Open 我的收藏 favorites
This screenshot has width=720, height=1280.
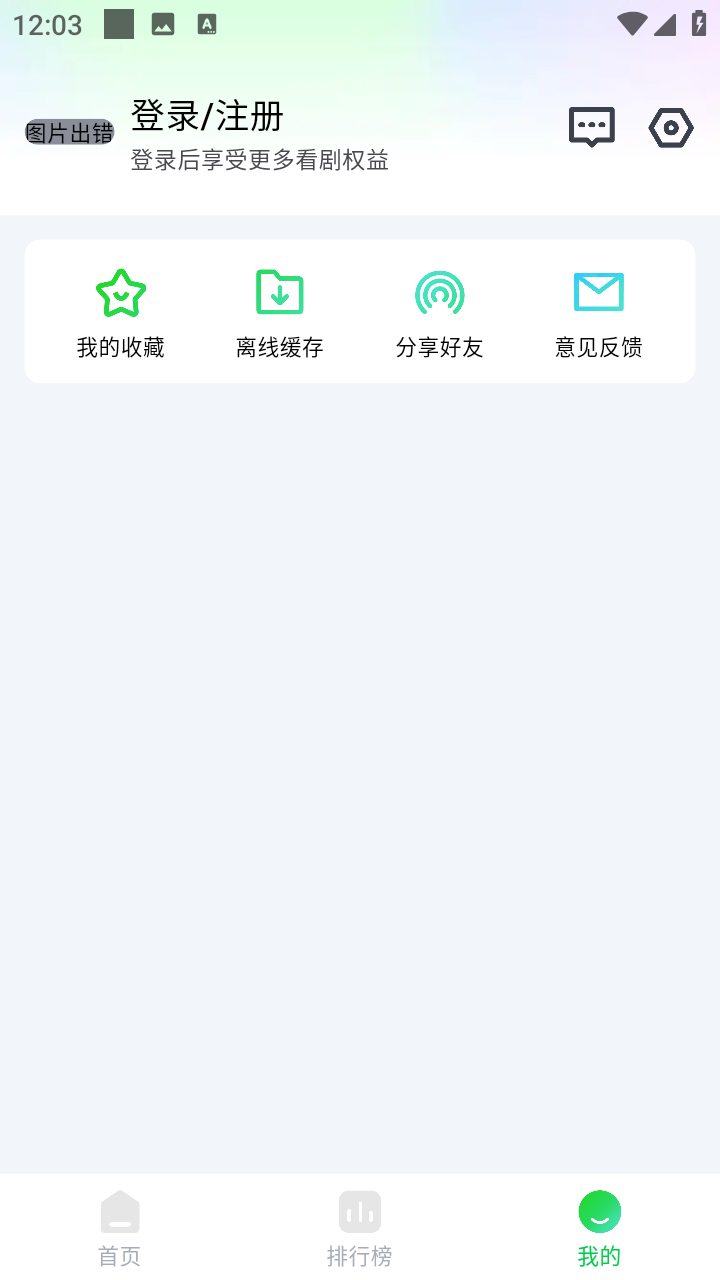tap(121, 313)
